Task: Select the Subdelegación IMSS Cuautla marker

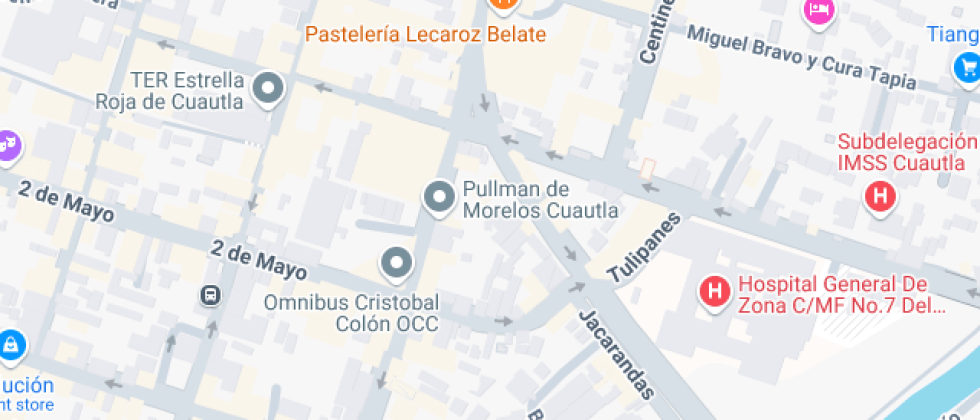Action: [880, 195]
